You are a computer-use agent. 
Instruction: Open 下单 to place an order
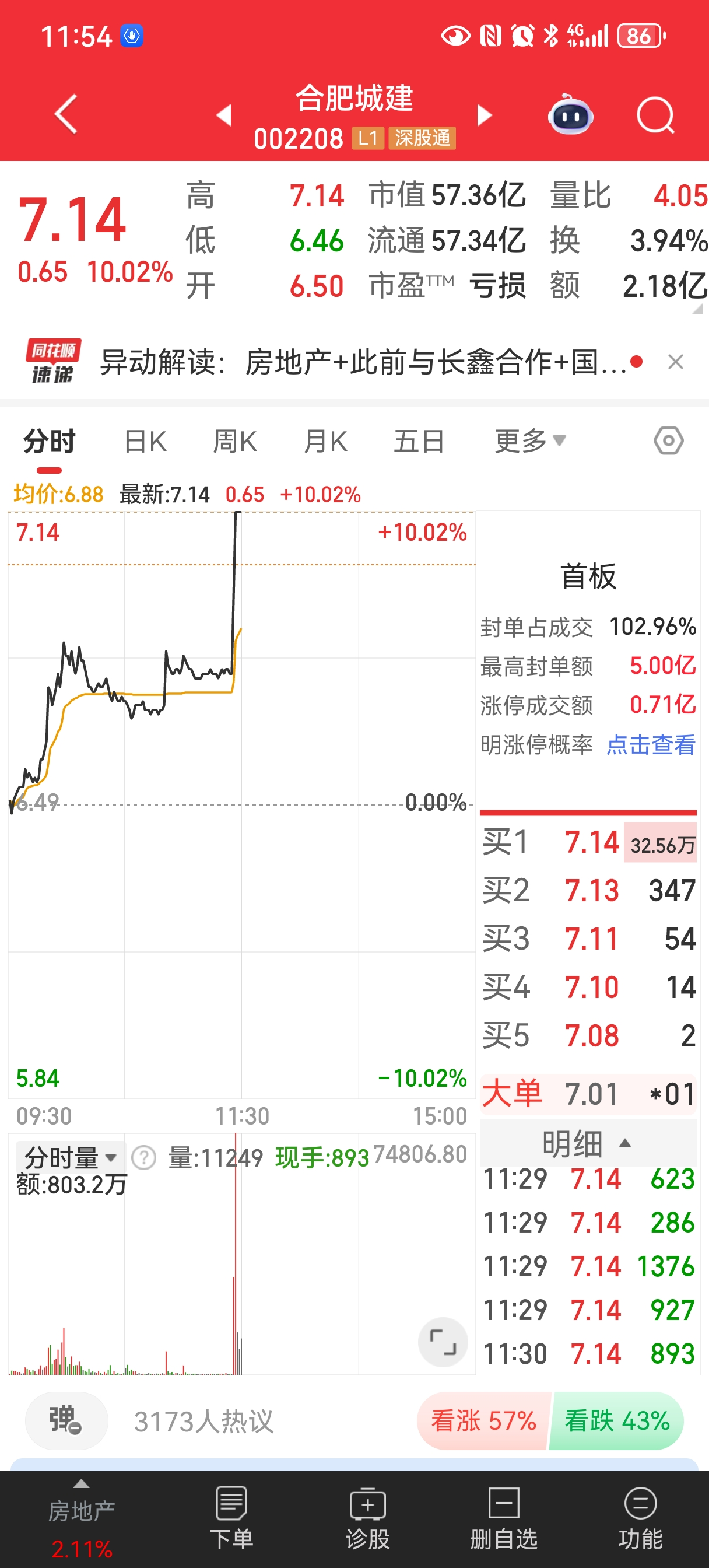[231, 1517]
